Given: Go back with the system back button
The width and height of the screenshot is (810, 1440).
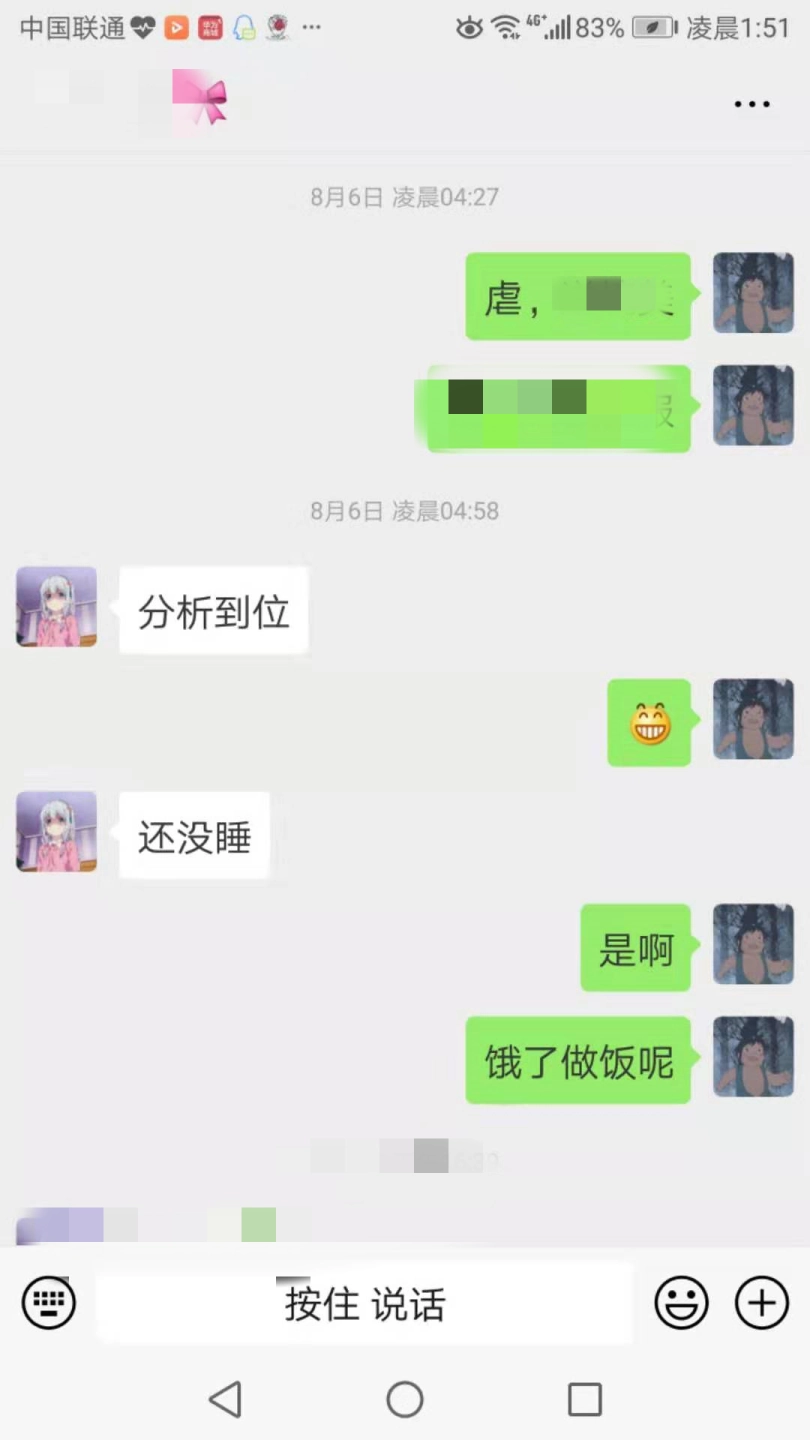Looking at the screenshot, I should pyautogui.click(x=226, y=1399).
